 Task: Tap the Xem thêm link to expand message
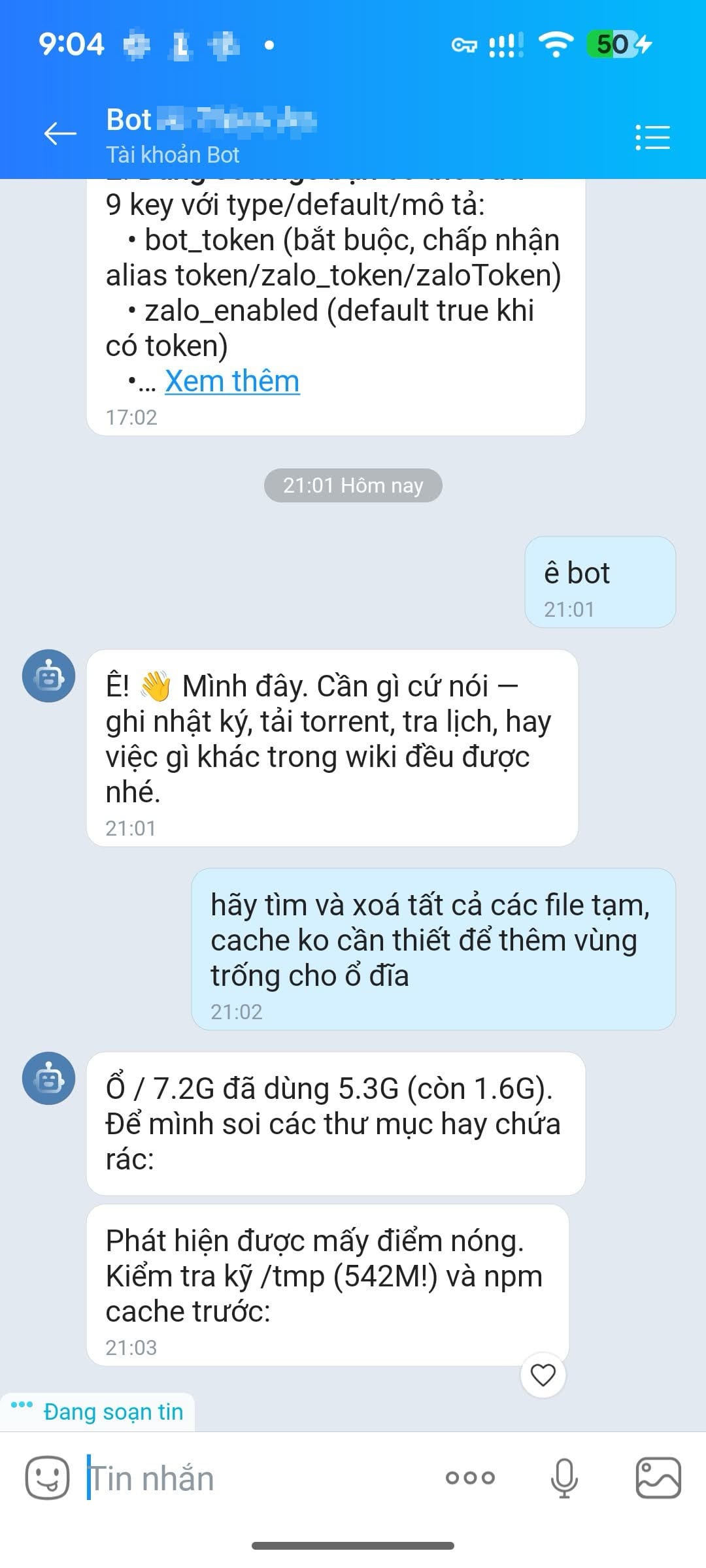tap(232, 381)
